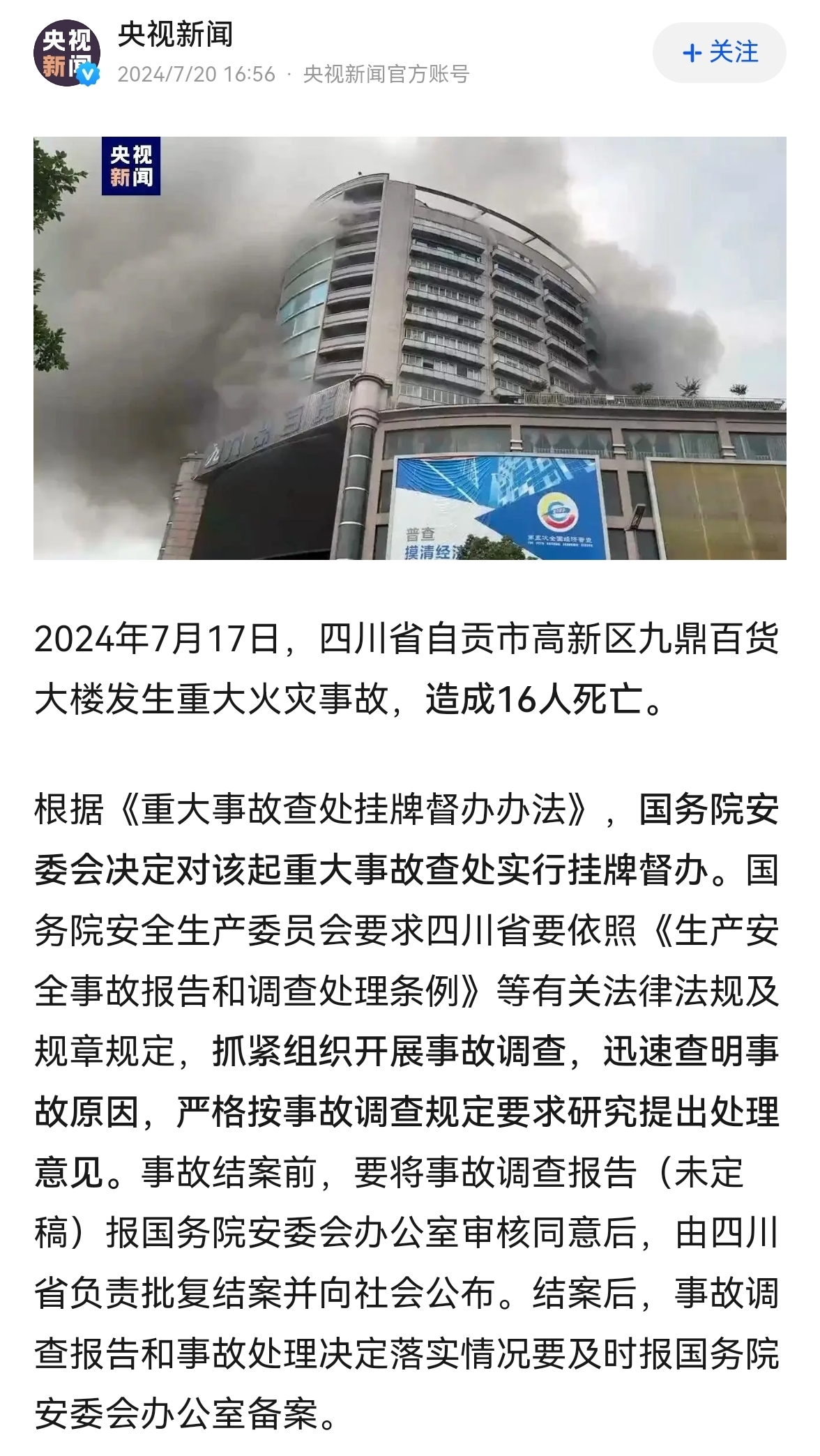This screenshot has height=1456, width=820.
Task: View the burning building news photo
Action: pos(410,348)
